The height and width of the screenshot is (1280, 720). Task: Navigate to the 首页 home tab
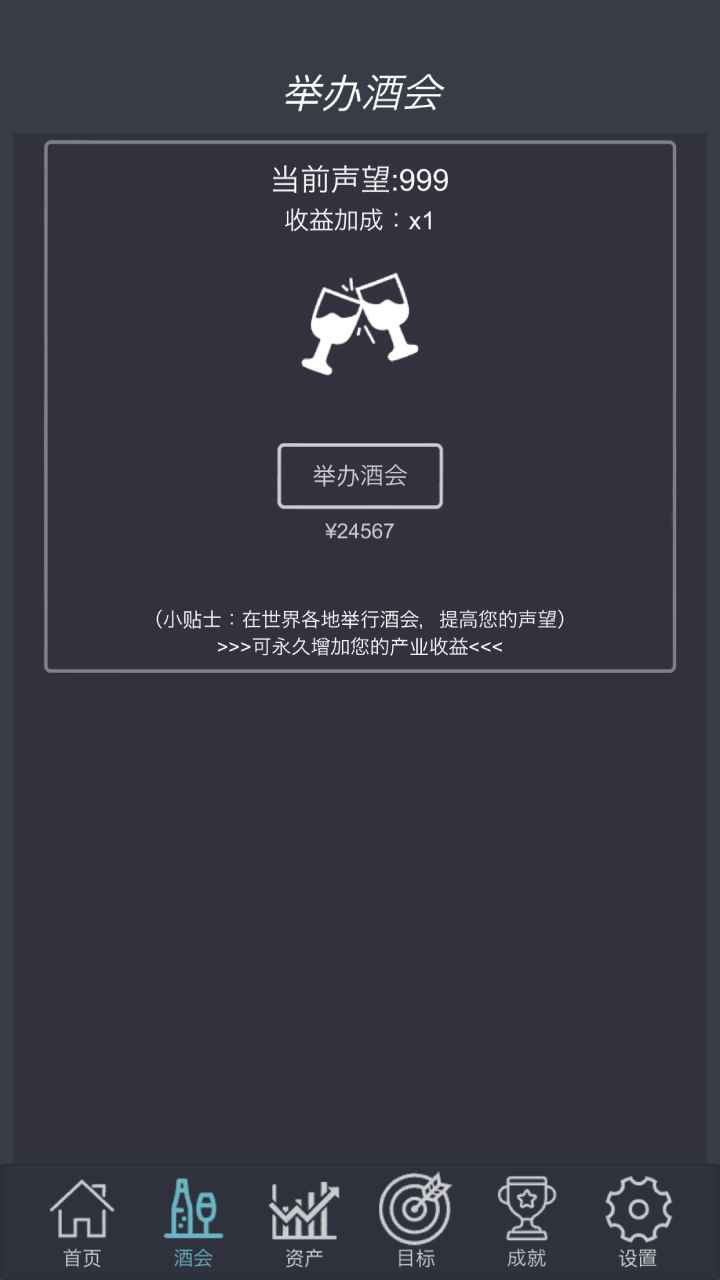83,1220
